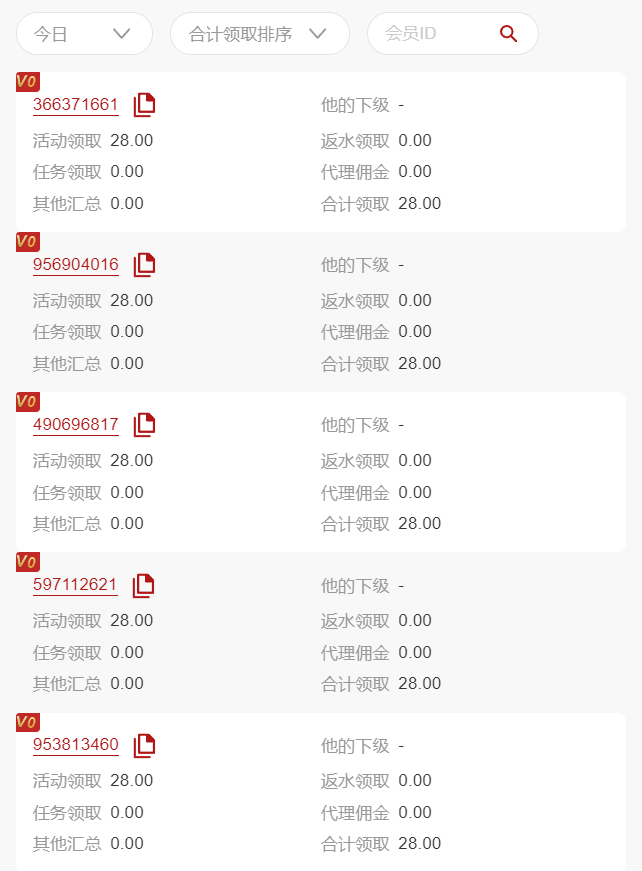
Task: Open member ID 490696817 link
Action: tap(76, 425)
